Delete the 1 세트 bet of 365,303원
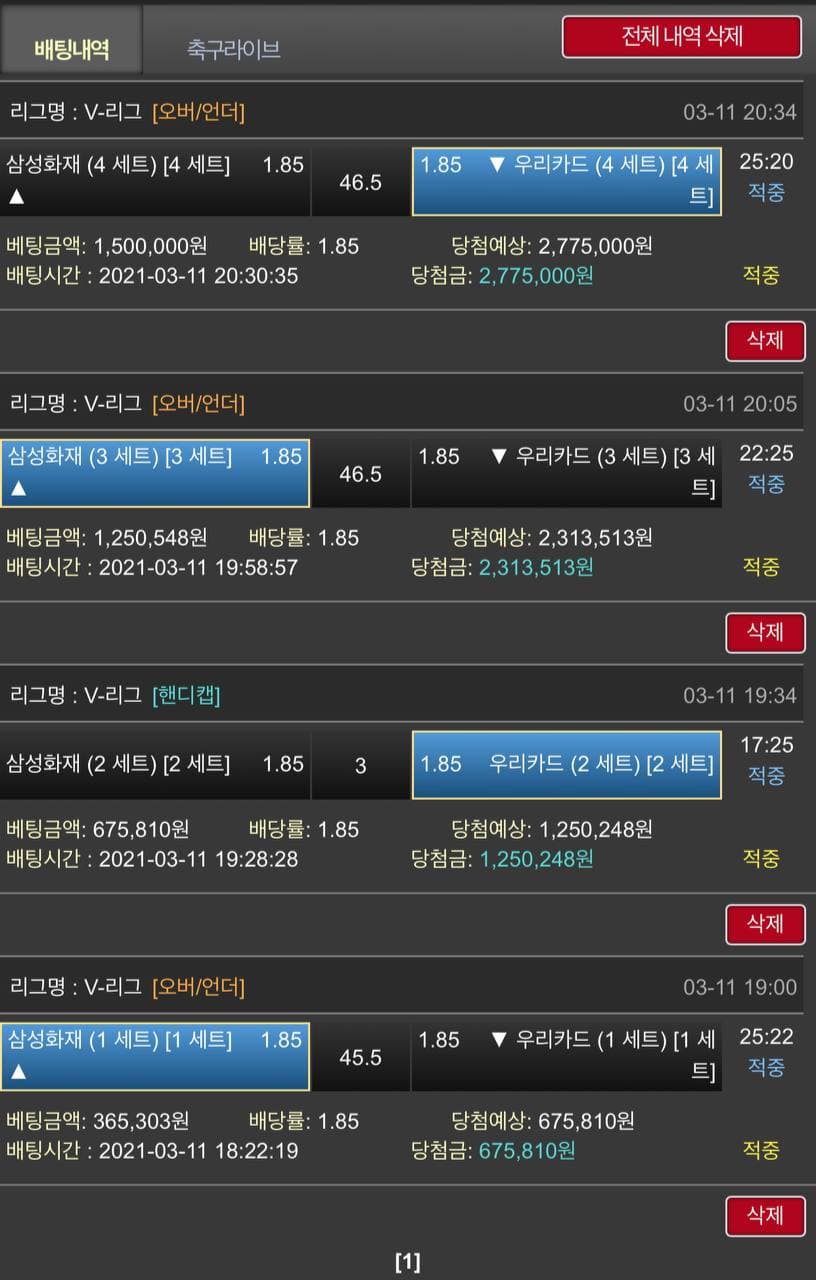The image size is (816, 1280). [x=765, y=1216]
